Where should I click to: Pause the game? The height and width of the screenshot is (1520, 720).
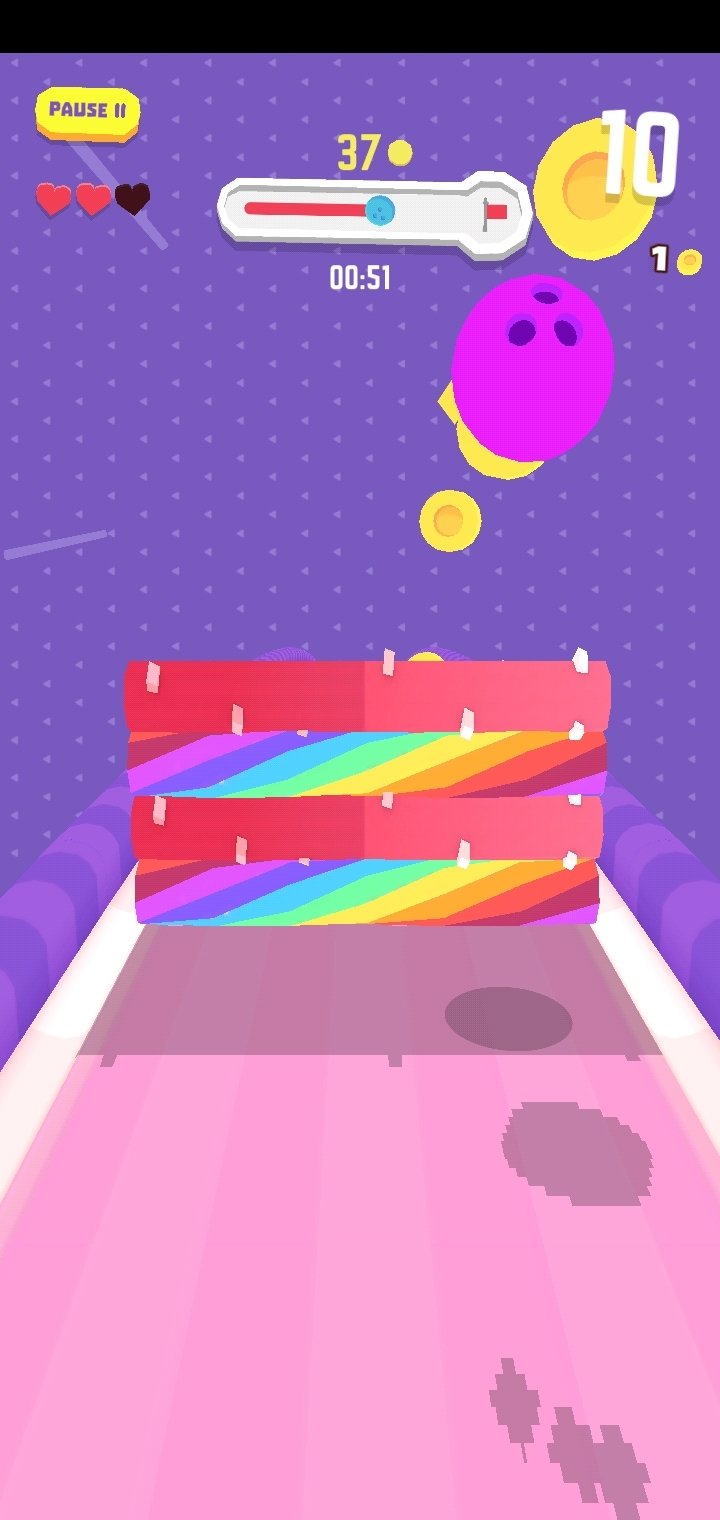[x=87, y=112]
